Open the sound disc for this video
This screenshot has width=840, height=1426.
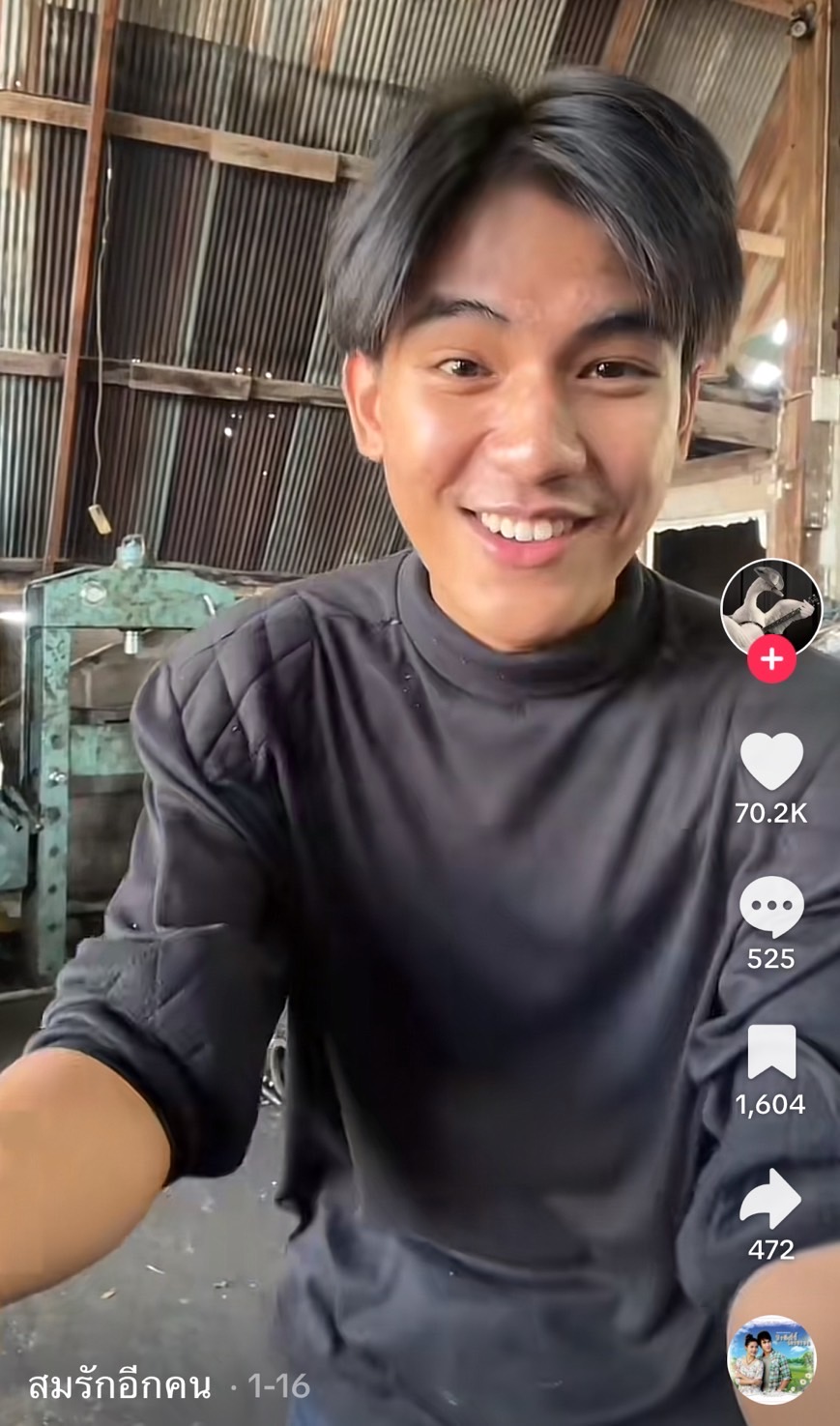pyautogui.click(x=771, y=1359)
